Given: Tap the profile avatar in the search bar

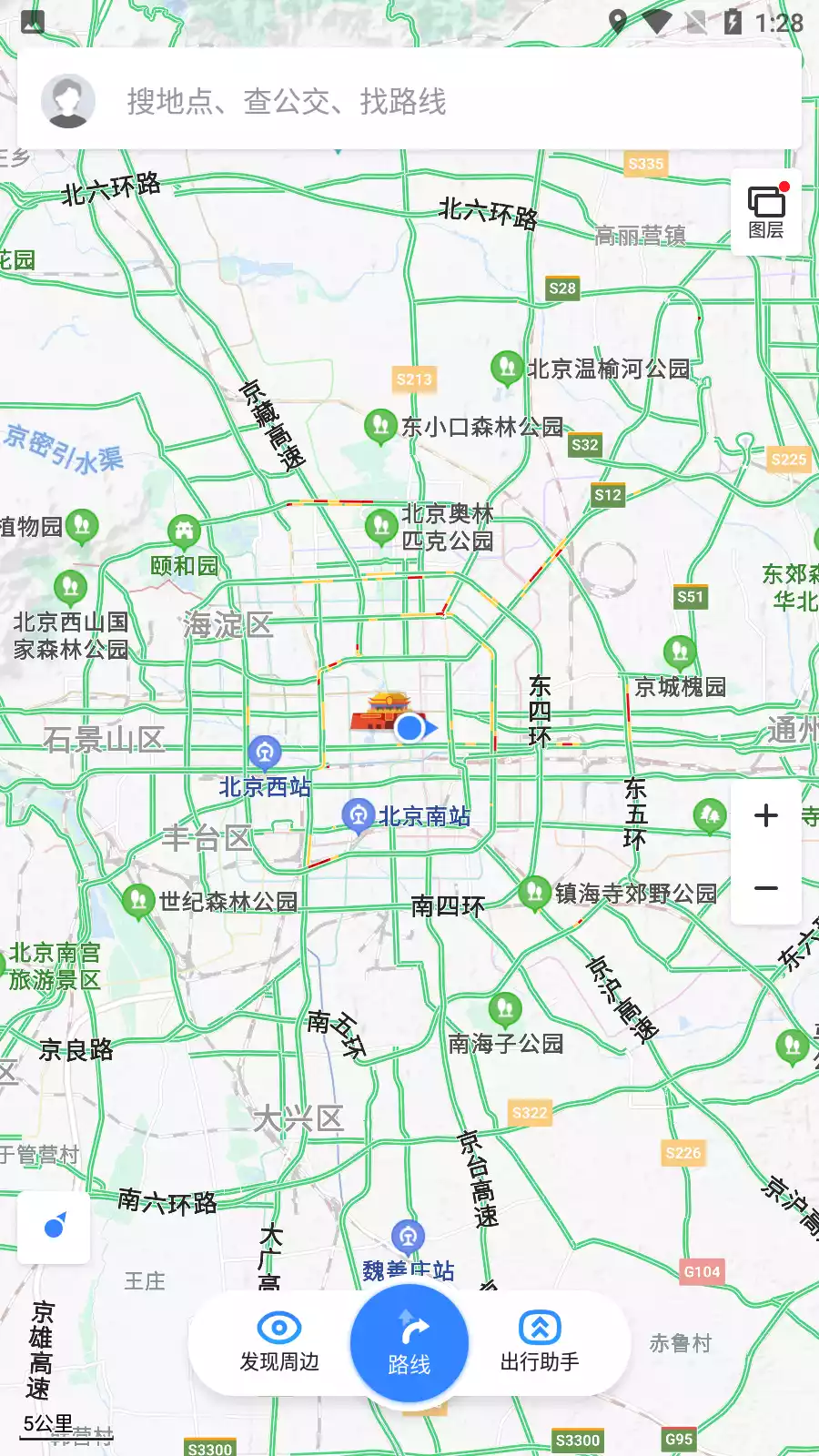Looking at the screenshot, I should [68, 100].
